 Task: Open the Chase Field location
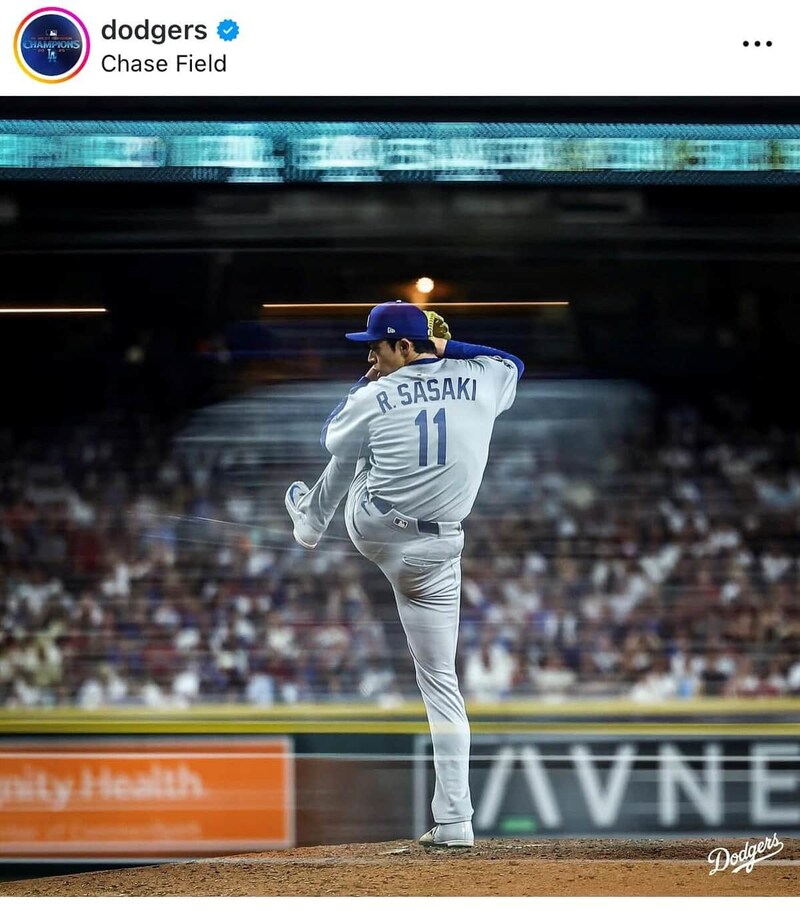pyautogui.click(x=164, y=64)
